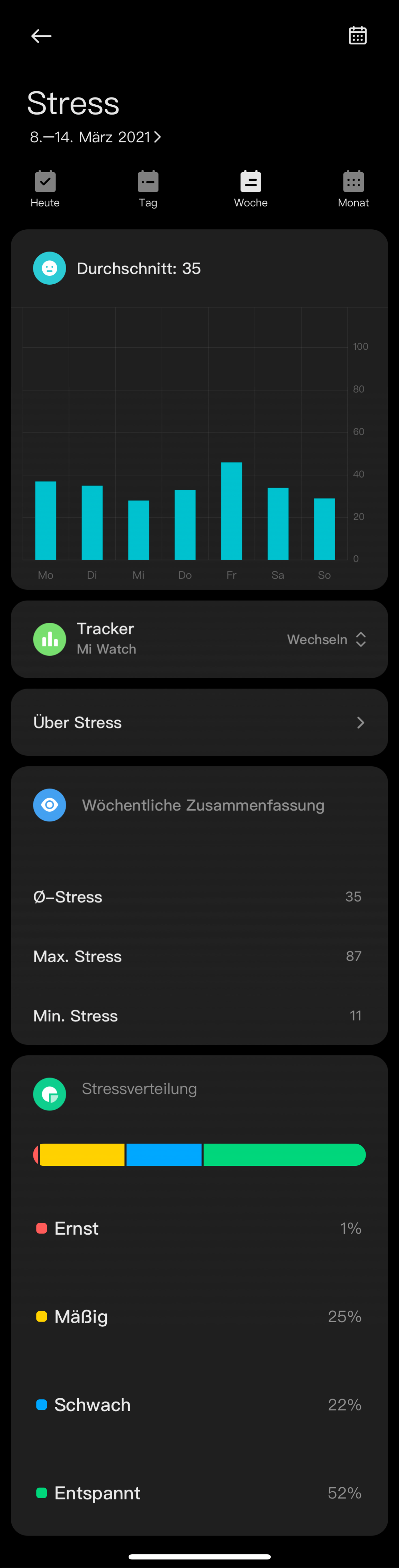This screenshot has width=399, height=1568.
Task: Open the calendar icon at top right
Action: coord(357,35)
